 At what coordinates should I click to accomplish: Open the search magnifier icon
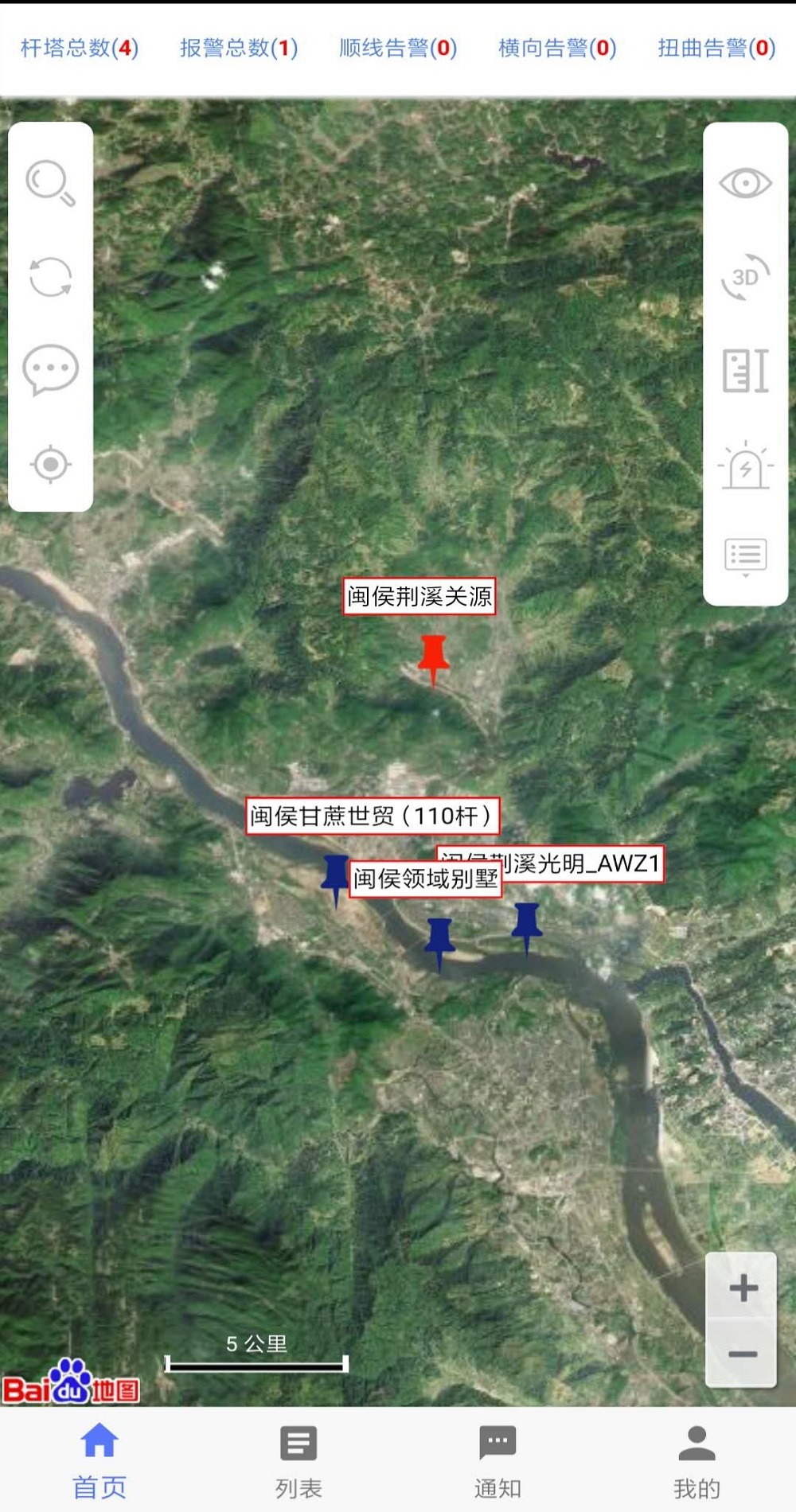click(50, 183)
